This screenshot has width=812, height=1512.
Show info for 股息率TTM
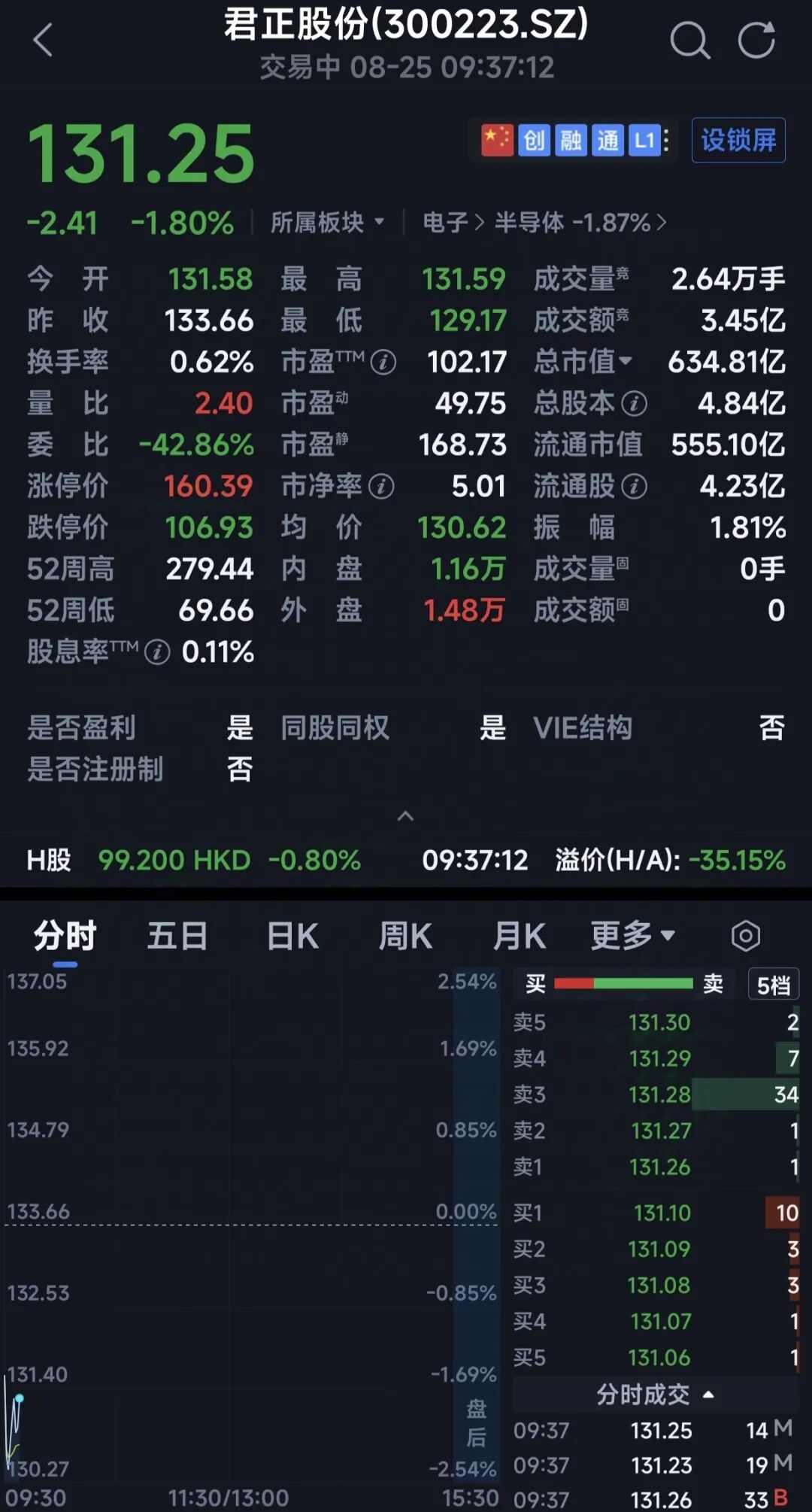click(157, 652)
